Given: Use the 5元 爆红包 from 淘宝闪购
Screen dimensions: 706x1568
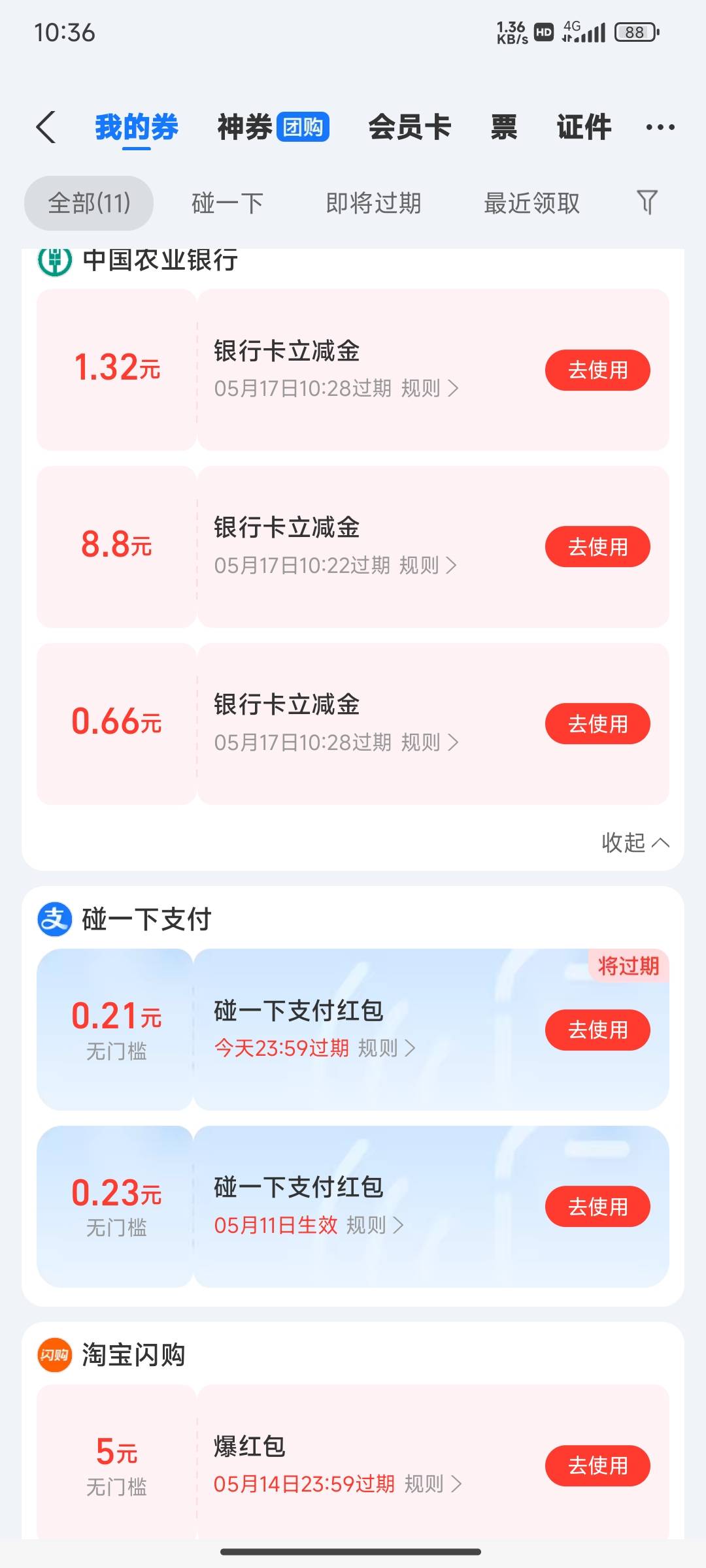Looking at the screenshot, I should click(597, 1465).
